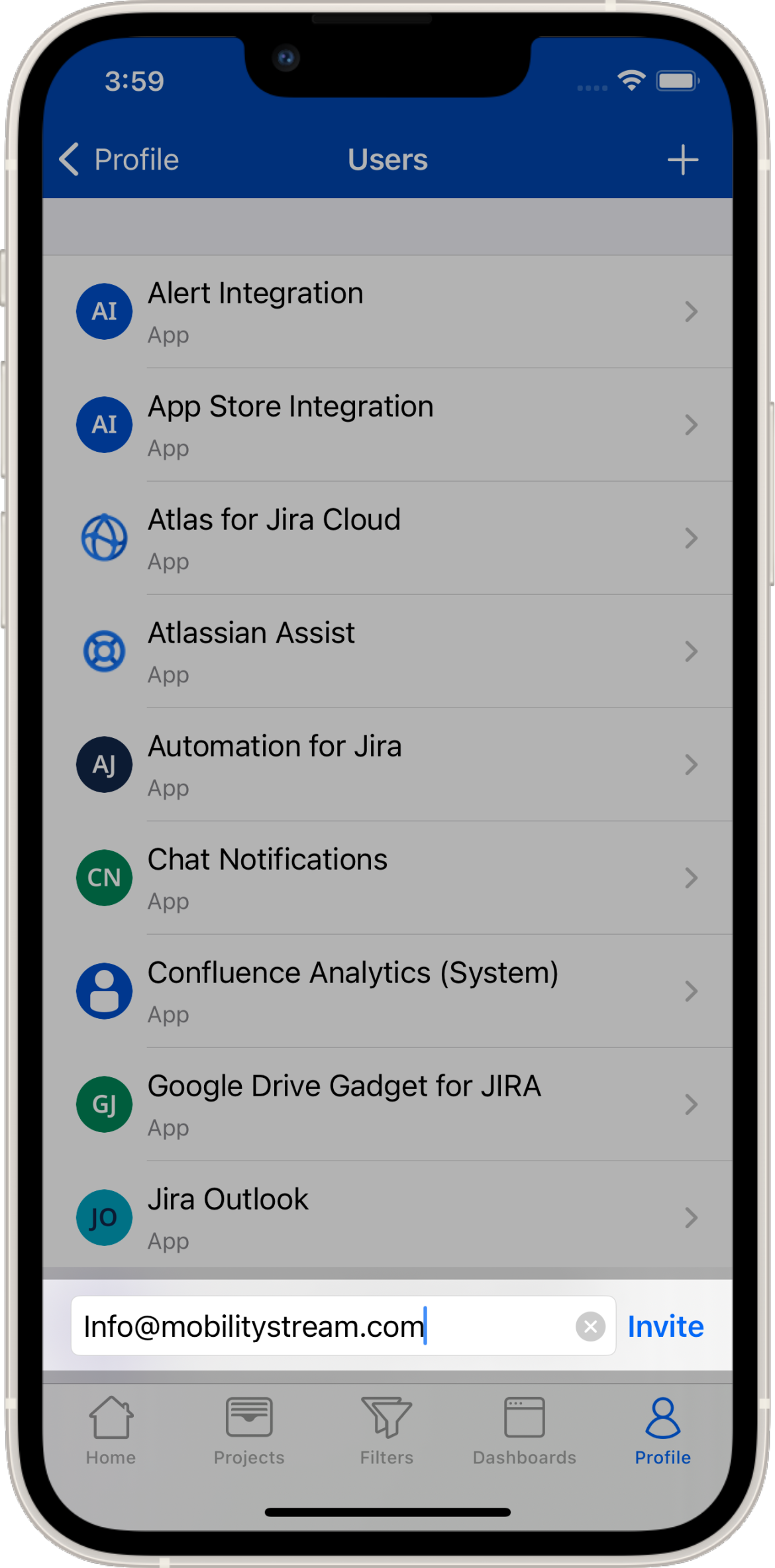This screenshot has height=1568, width=775.
Task: Go back to Profile
Action: (119, 160)
